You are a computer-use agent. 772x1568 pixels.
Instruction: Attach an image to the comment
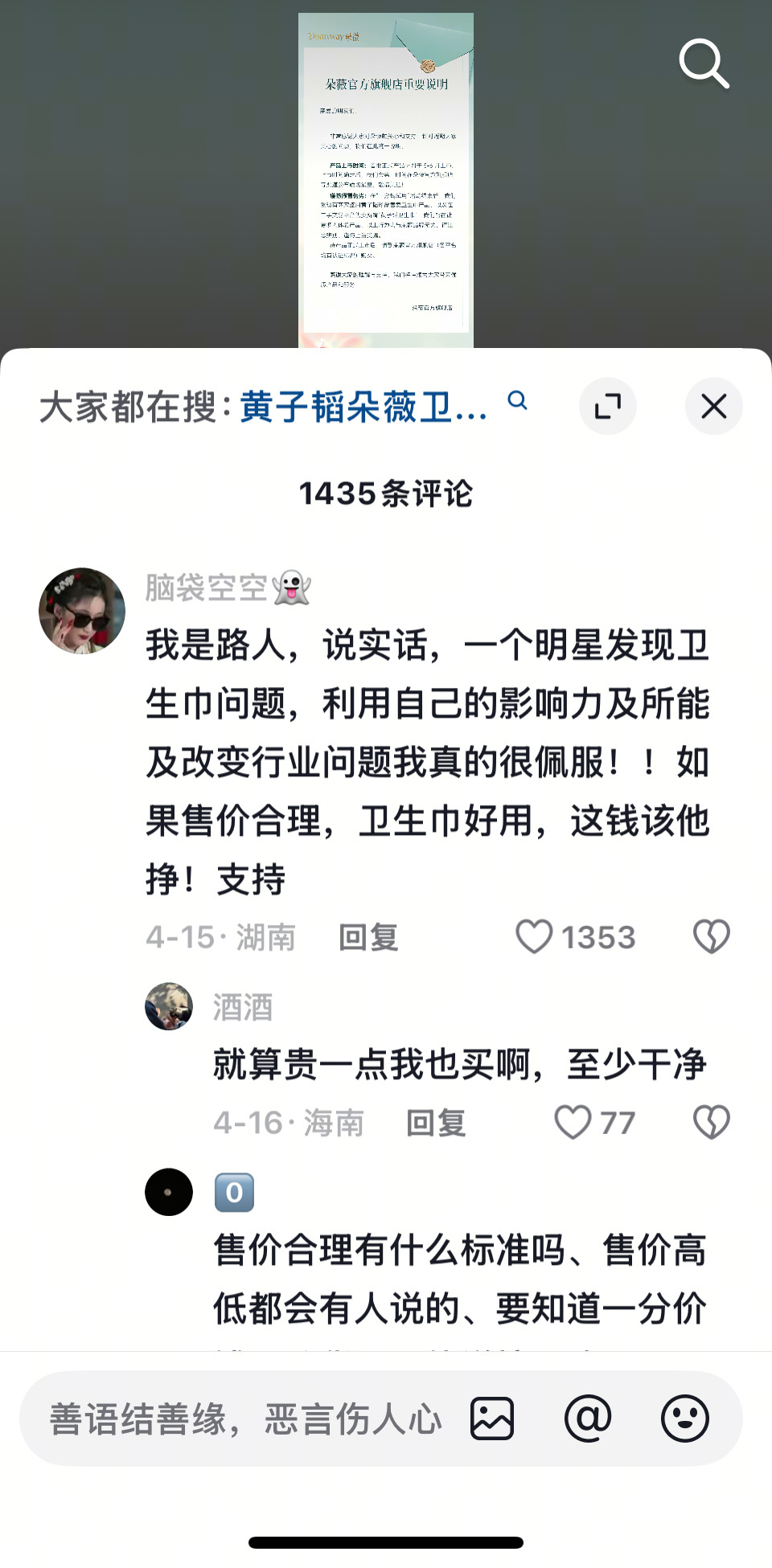pos(492,1419)
